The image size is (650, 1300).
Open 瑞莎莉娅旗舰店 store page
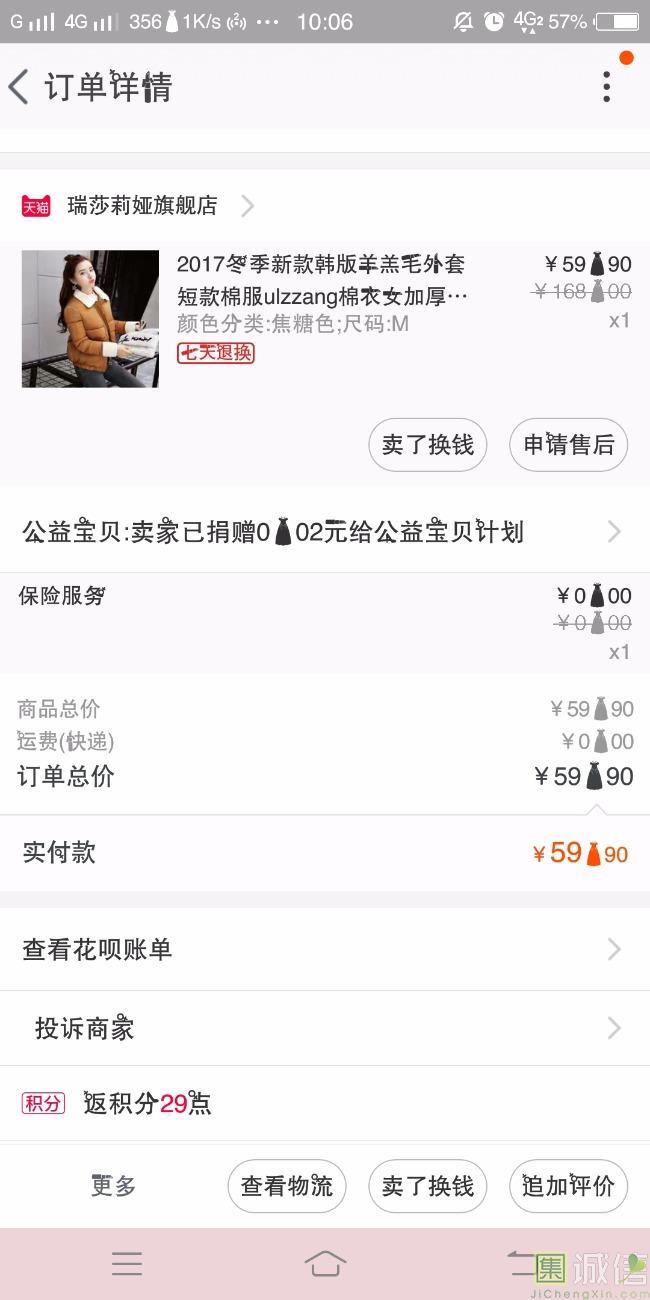pos(142,206)
